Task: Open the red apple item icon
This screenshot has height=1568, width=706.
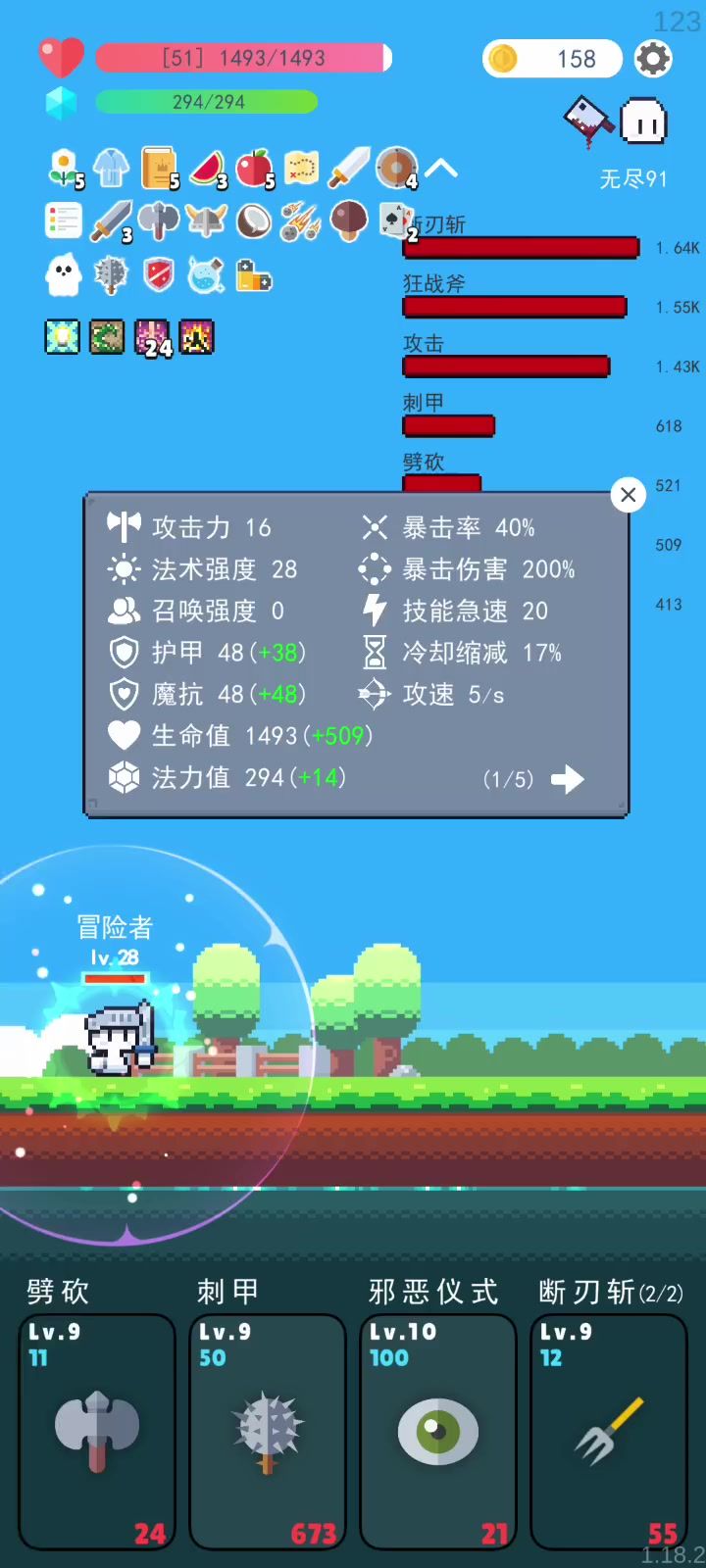Action: pos(253,169)
